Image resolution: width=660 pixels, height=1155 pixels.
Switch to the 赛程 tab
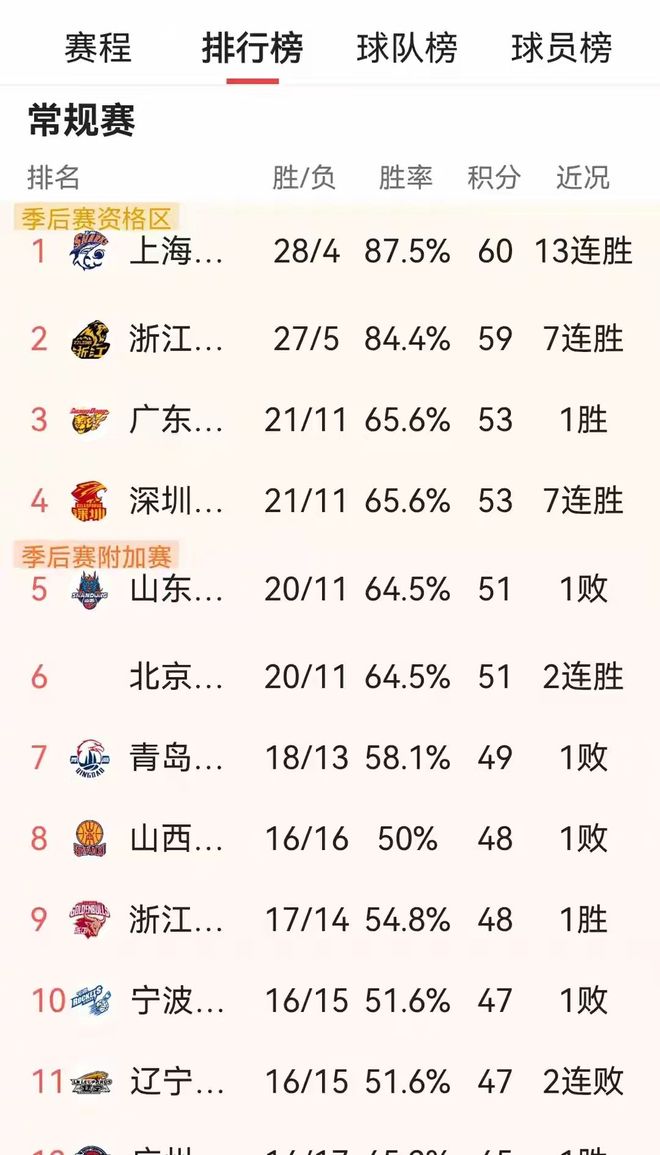tap(98, 47)
